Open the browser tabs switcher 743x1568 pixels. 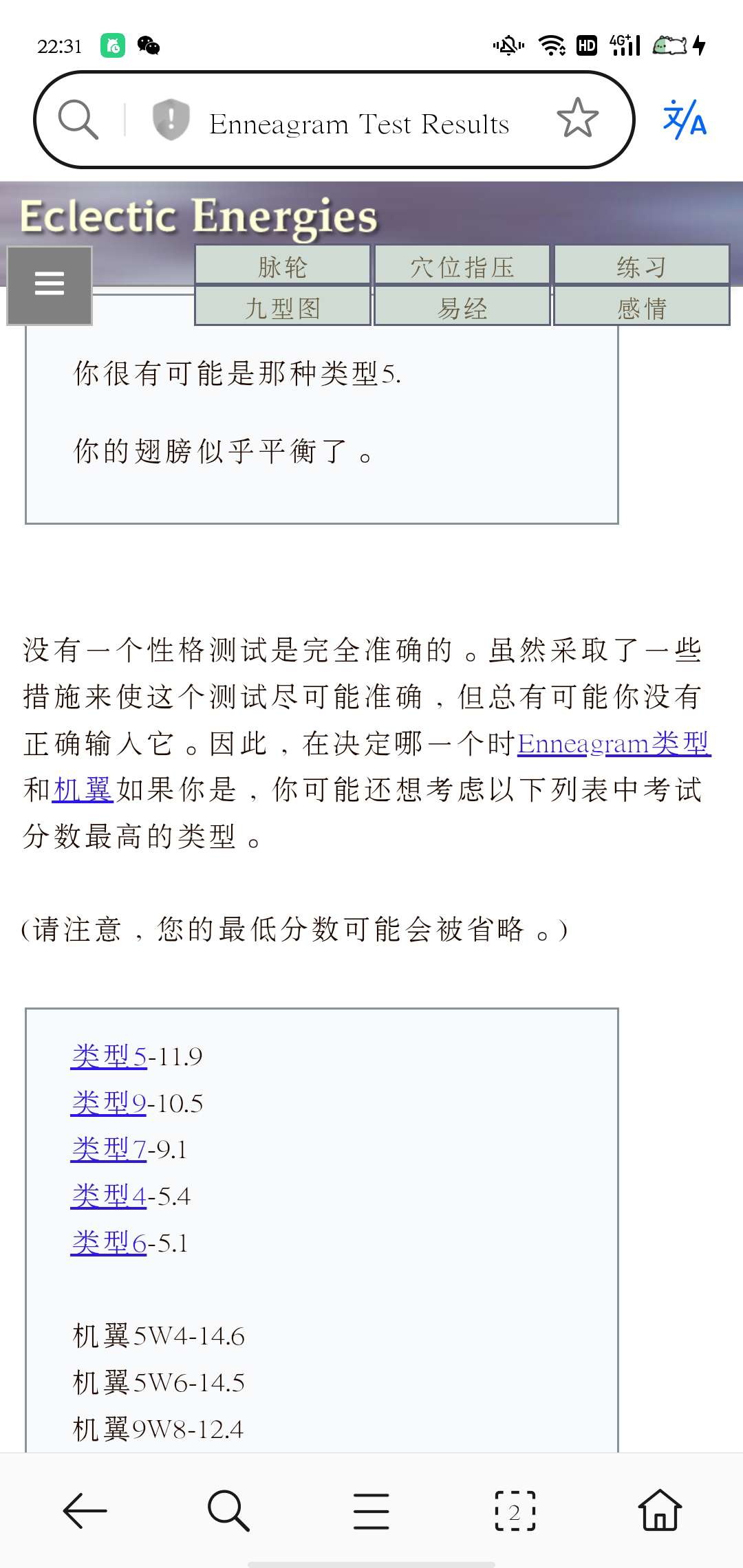[515, 1510]
